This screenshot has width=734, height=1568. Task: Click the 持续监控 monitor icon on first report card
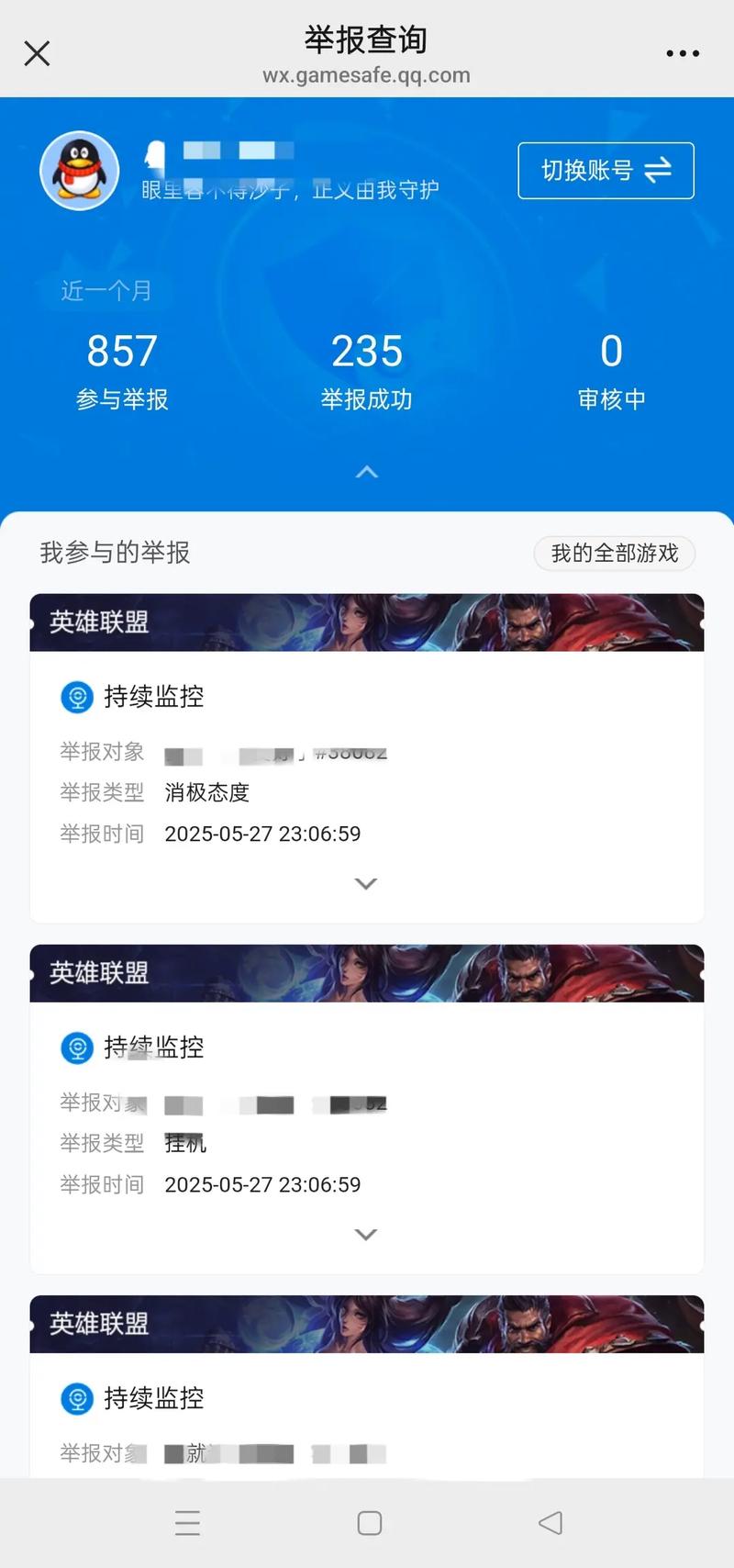coord(77,697)
